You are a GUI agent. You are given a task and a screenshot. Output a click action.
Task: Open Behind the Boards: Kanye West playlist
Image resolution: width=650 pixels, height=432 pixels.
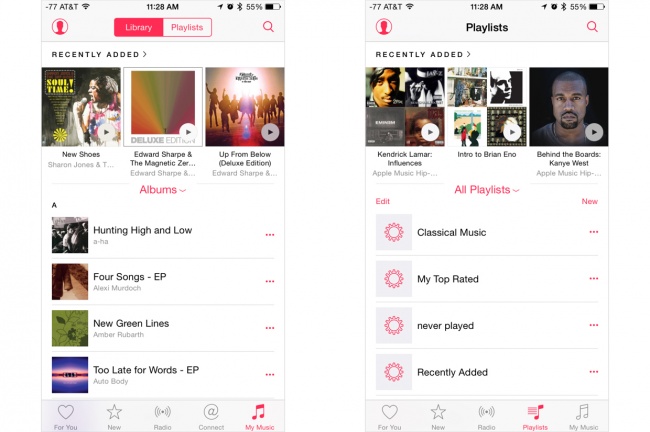pyautogui.click(x=568, y=107)
